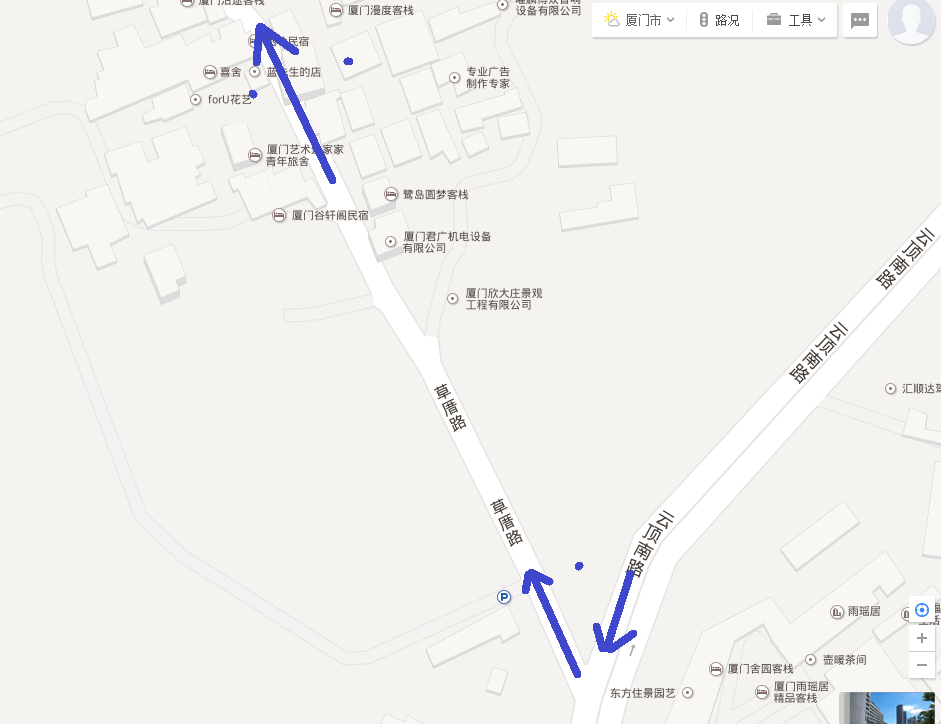
Task: Open the feedback message icon
Action: pyautogui.click(x=859, y=20)
